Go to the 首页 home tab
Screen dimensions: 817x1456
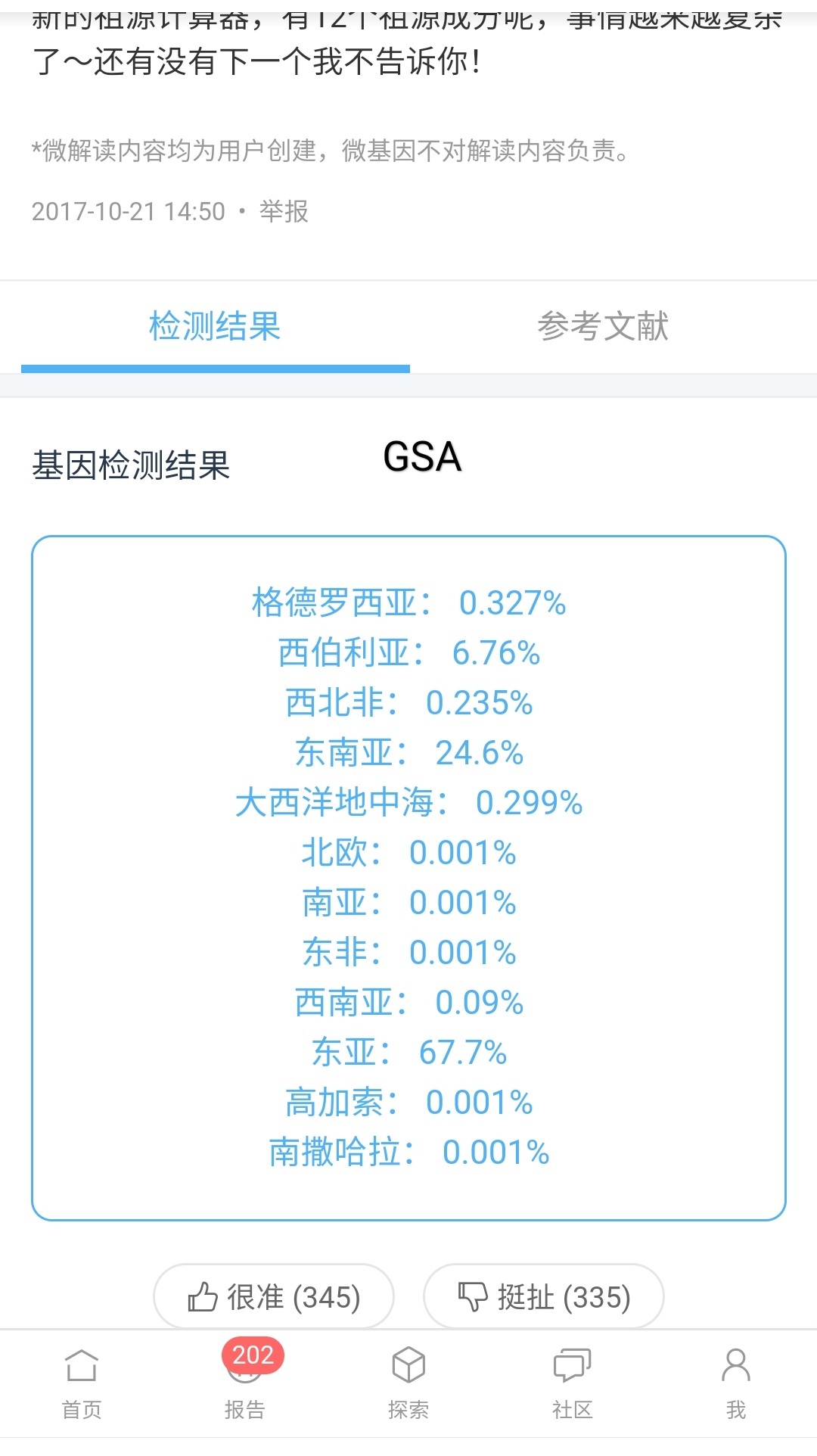tap(82, 1383)
